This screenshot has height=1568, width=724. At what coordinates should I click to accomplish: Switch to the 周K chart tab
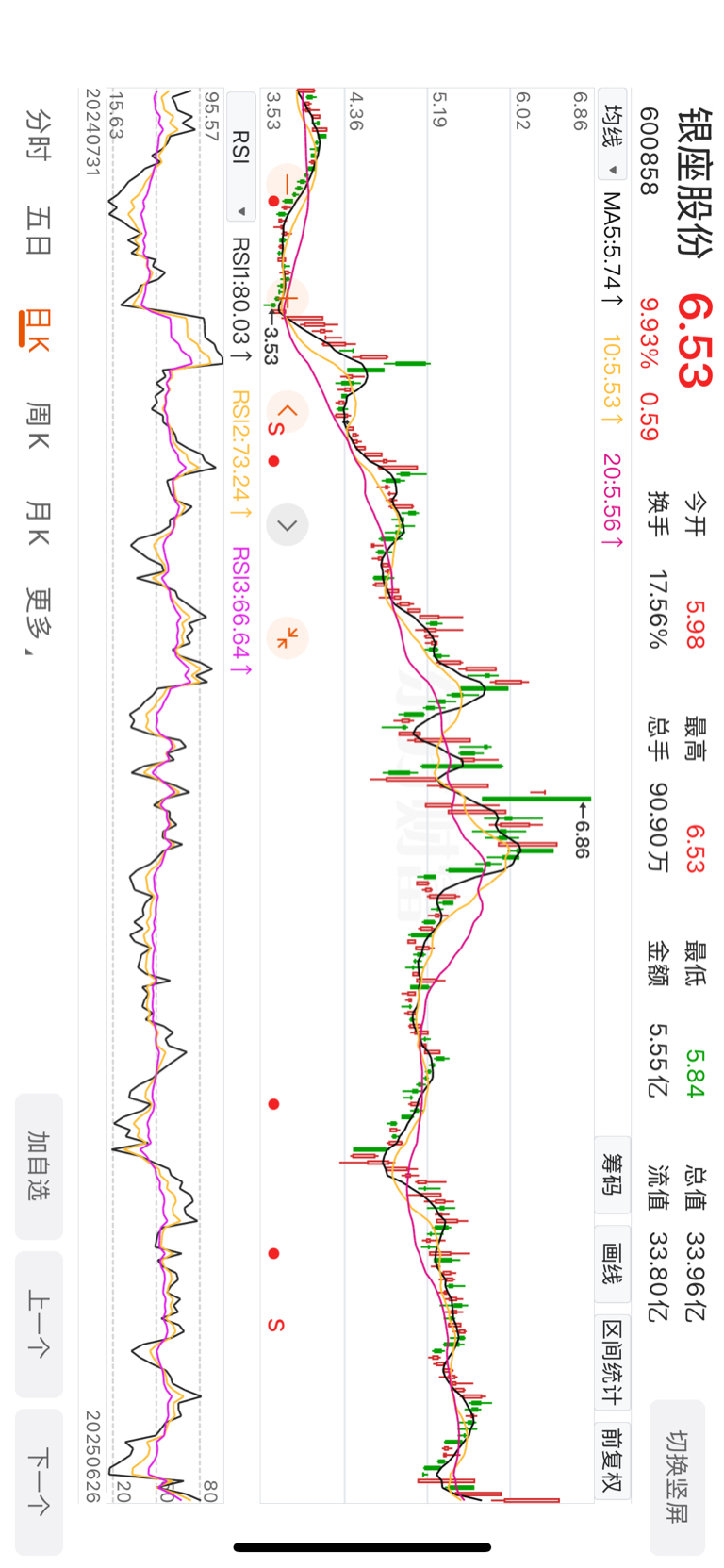click(38, 425)
